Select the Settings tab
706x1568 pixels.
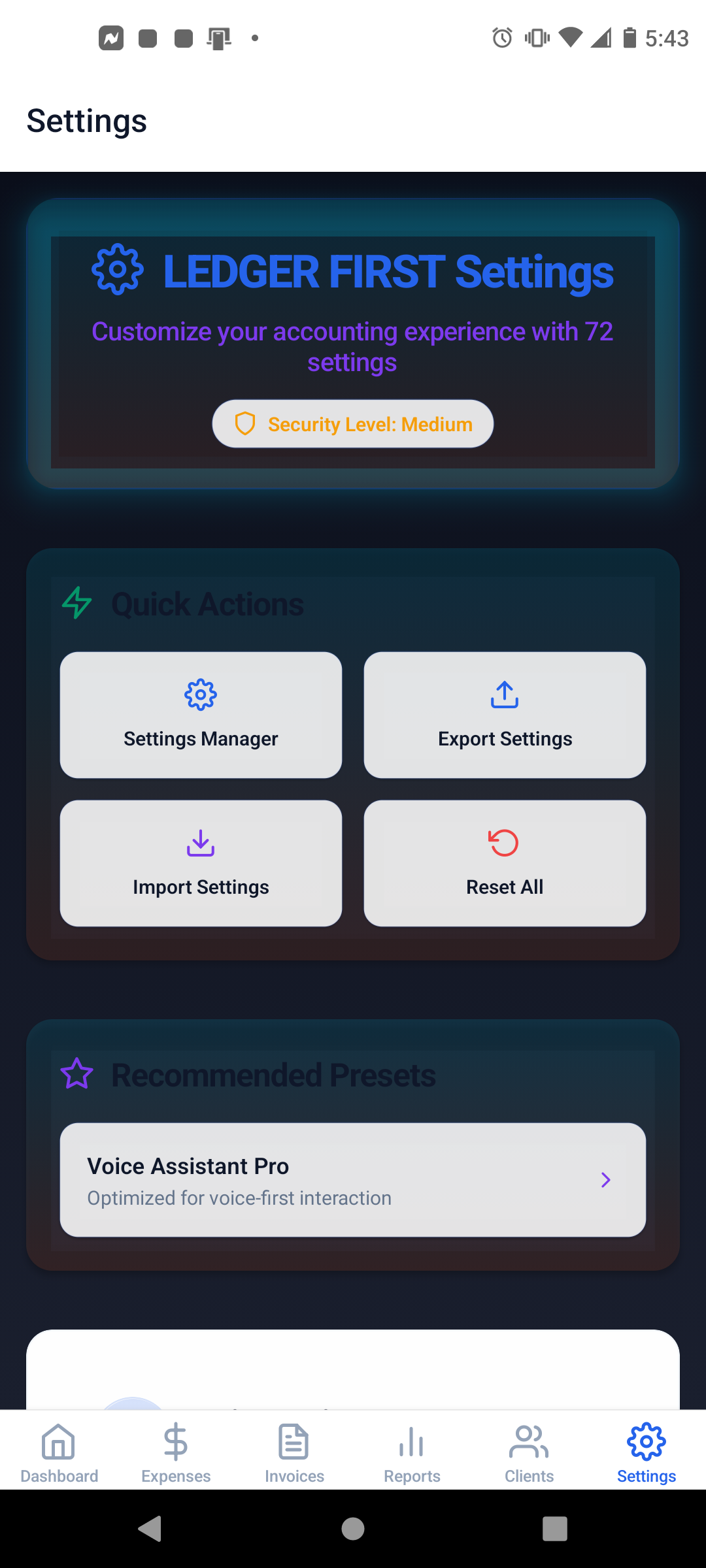pos(647,1453)
